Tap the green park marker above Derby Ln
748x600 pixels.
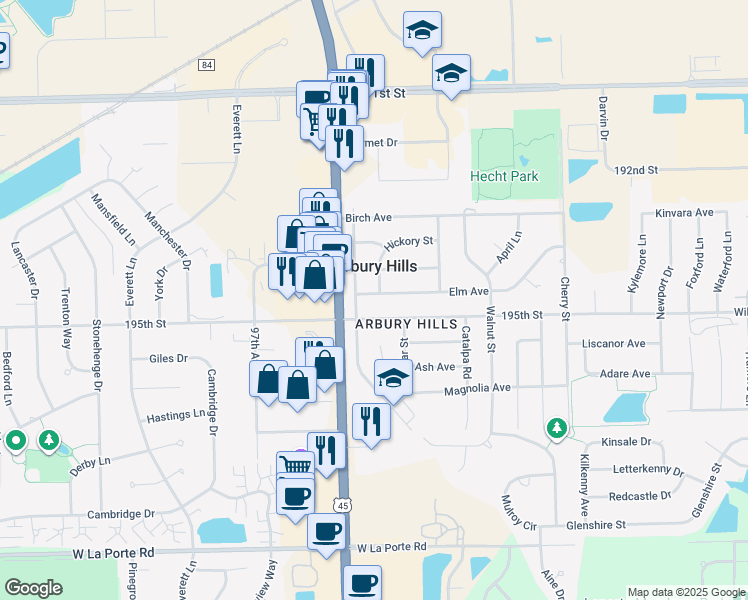[x=48, y=439]
